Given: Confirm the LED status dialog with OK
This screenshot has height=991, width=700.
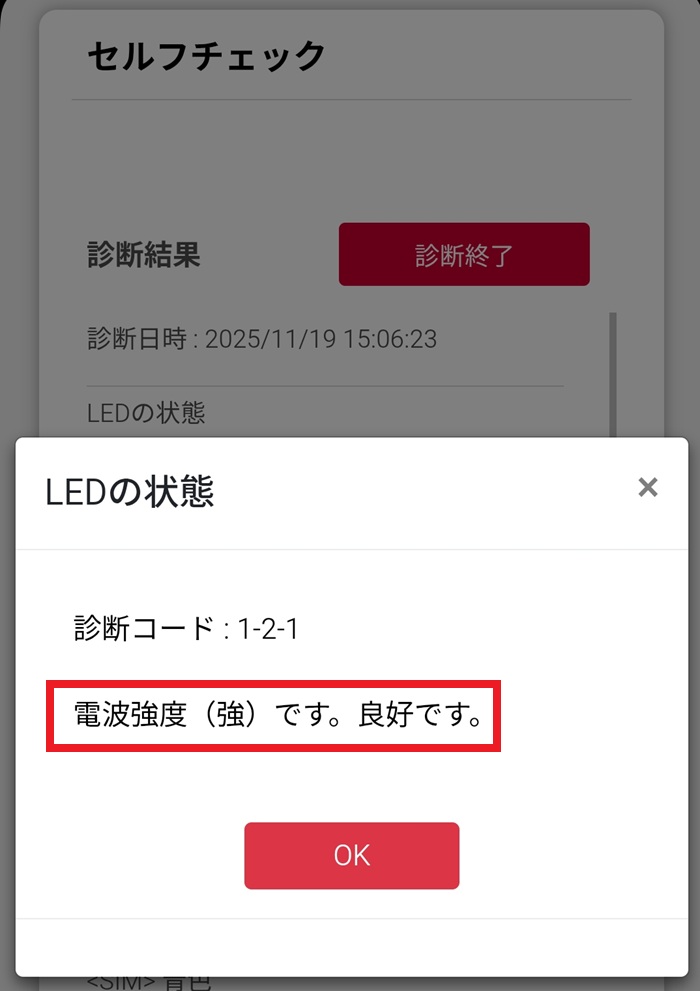Looking at the screenshot, I should tap(351, 855).
